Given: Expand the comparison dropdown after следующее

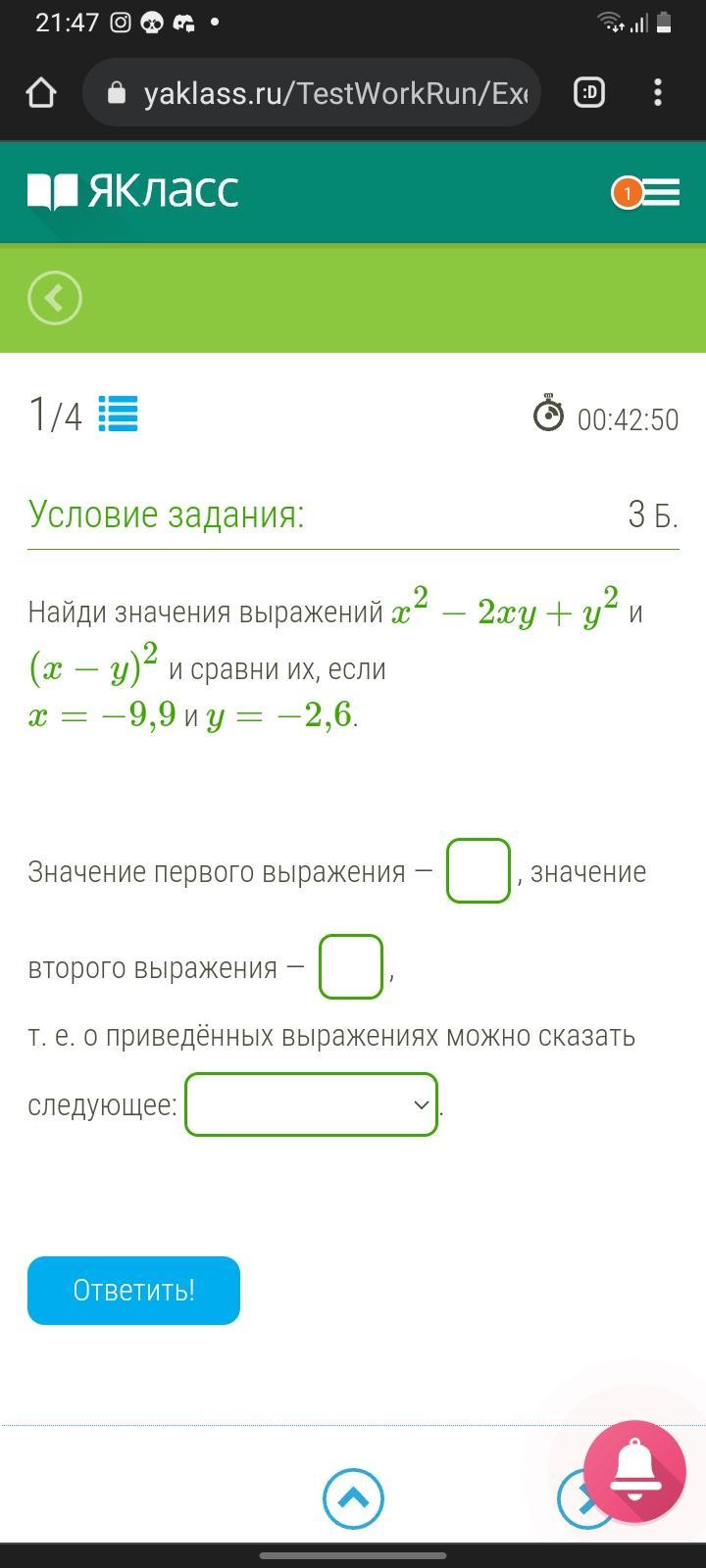Looking at the screenshot, I should [312, 1104].
